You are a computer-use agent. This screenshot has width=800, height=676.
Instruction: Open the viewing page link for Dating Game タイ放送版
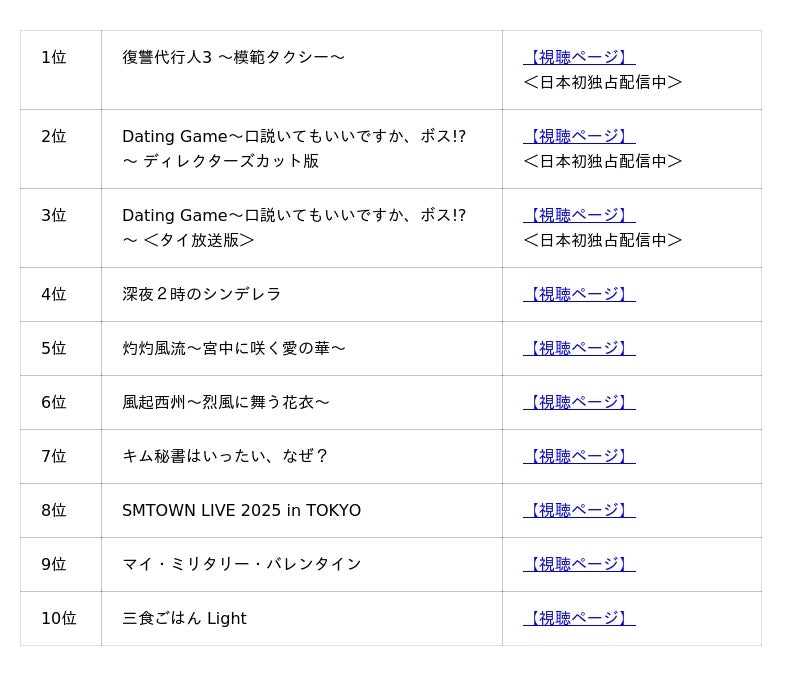579,215
